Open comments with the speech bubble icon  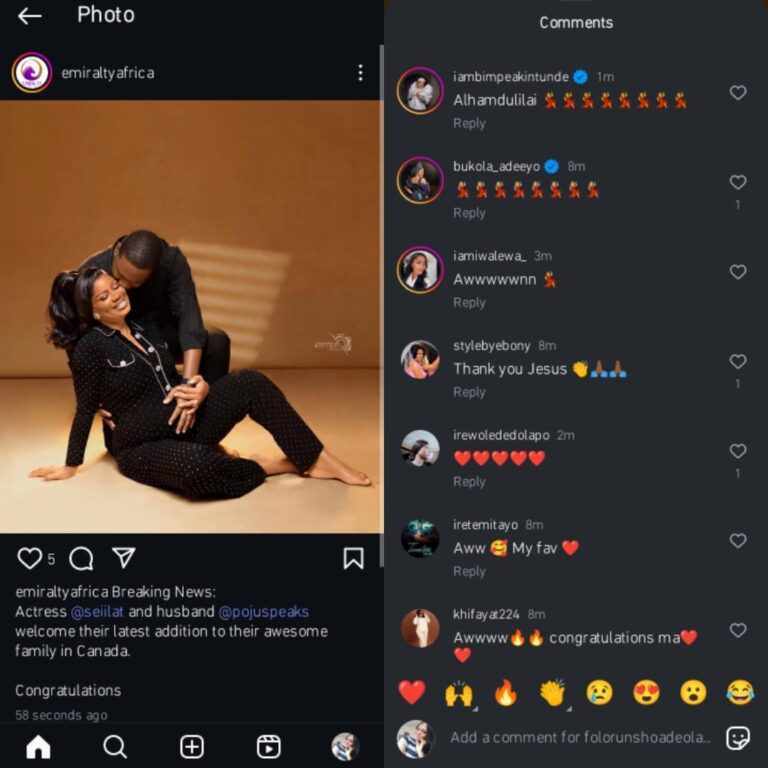(81, 558)
